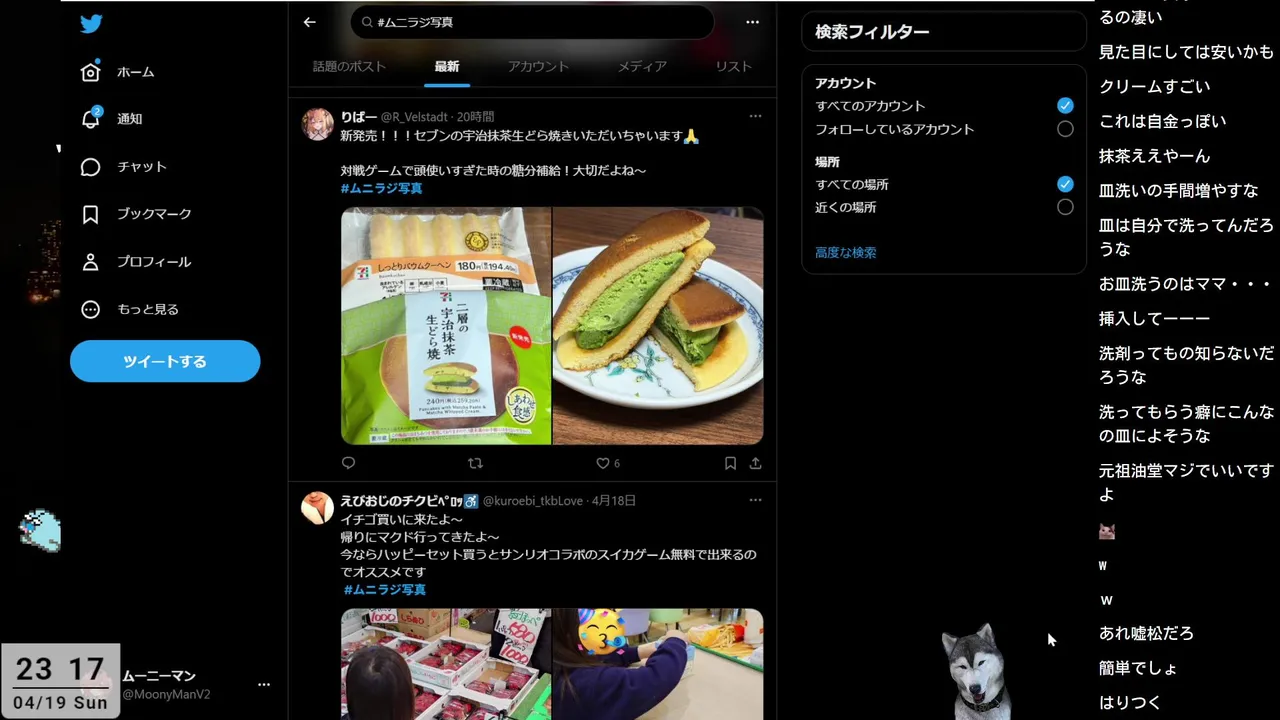Screen dimensions: 1280x720
Task: Go back with the arrow icon
Action: click(310, 22)
